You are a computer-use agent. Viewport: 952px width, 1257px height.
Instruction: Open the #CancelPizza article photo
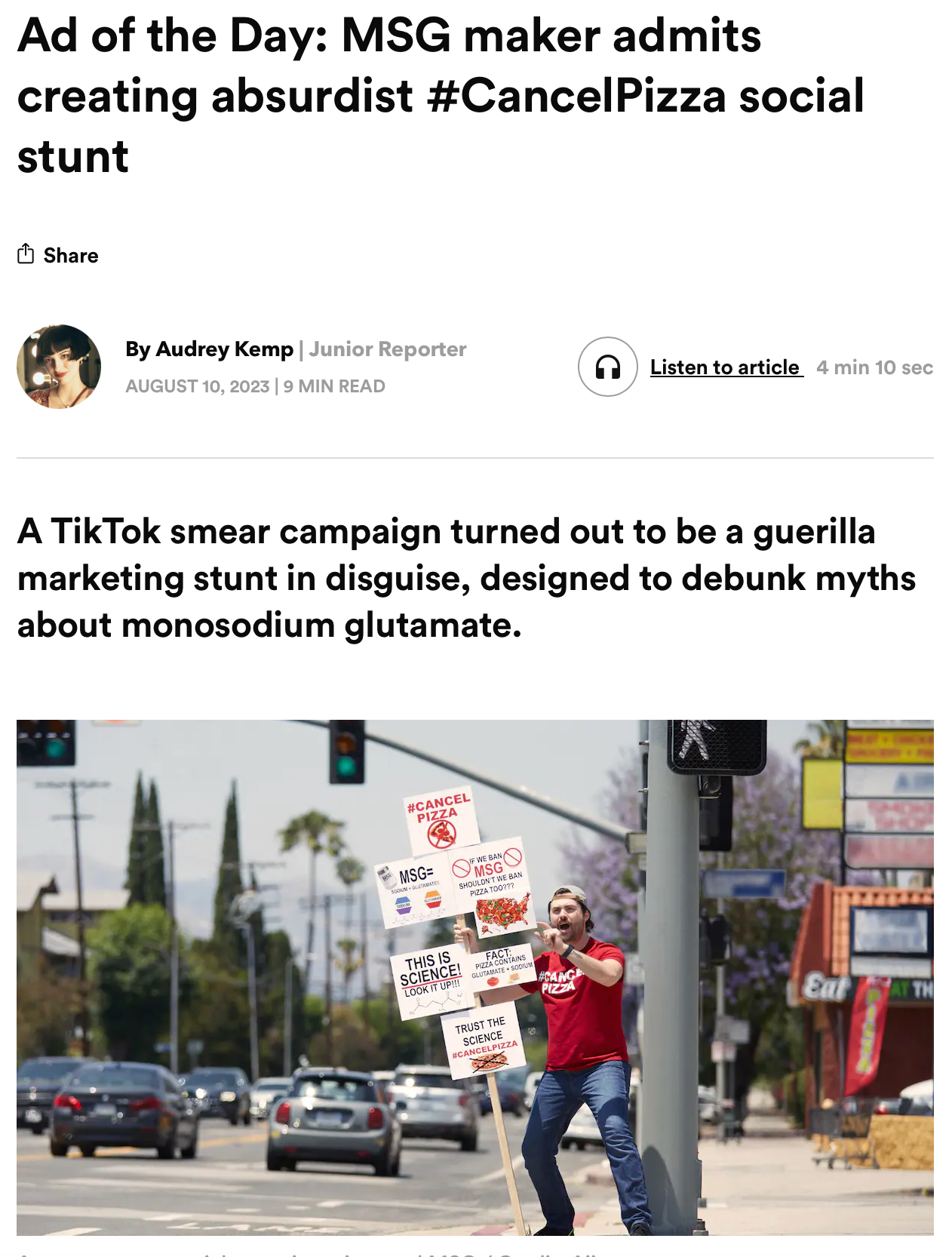click(475, 977)
